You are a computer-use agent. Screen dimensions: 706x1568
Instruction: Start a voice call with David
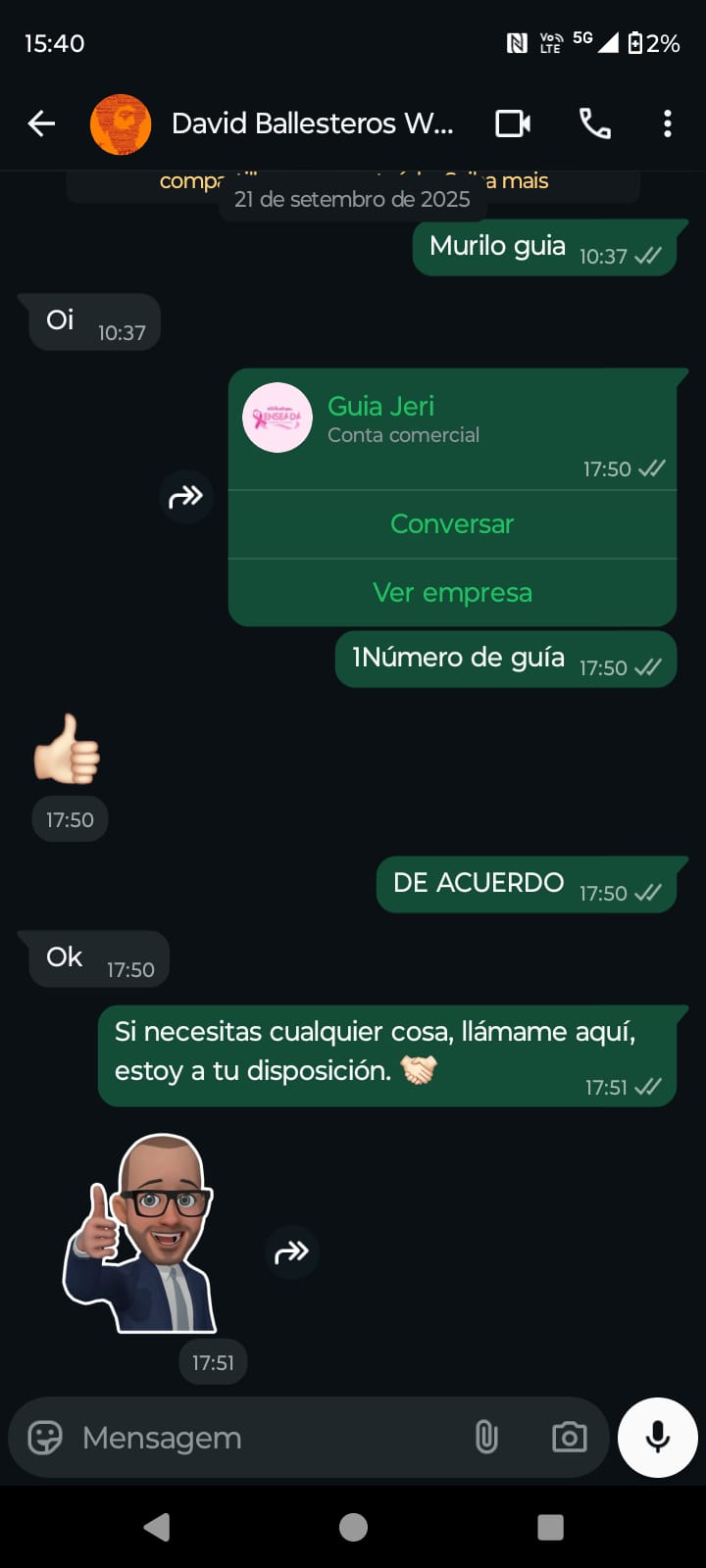(594, 123)
